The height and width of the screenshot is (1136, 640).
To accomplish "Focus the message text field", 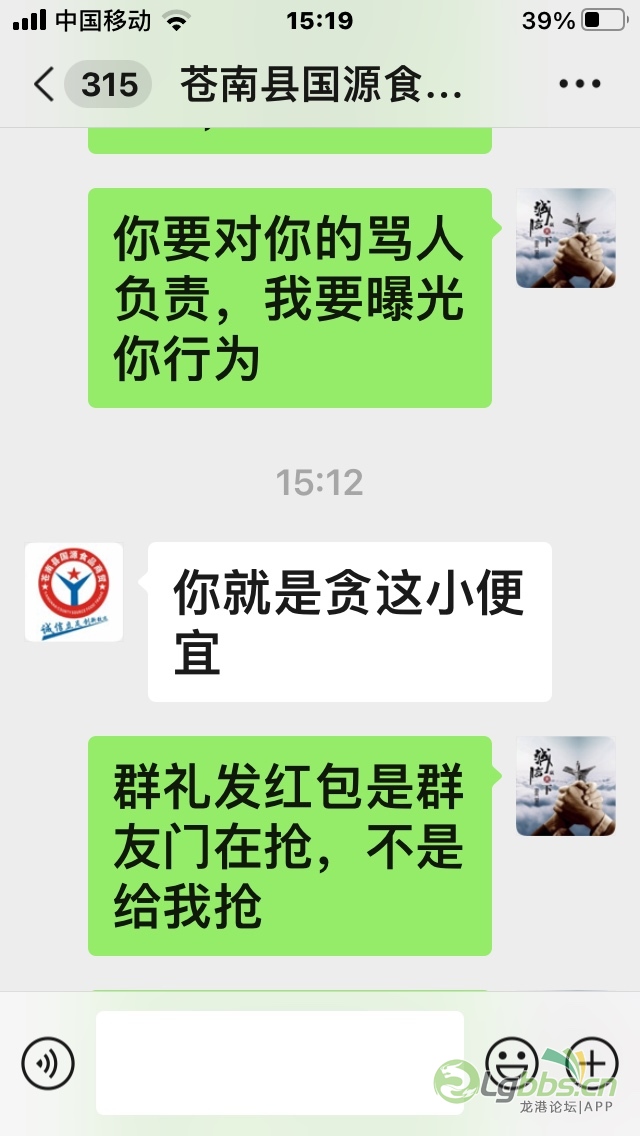I will 280,1062.
